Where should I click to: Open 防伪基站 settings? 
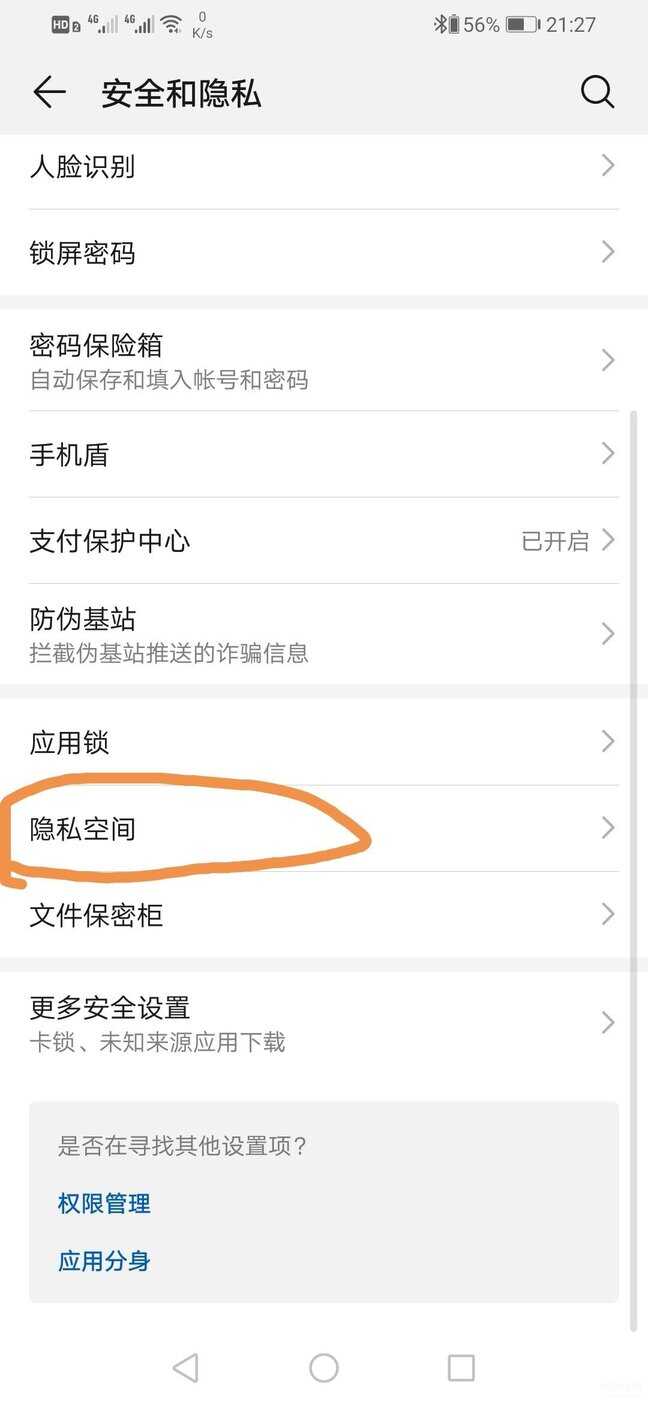pos(324,634)
